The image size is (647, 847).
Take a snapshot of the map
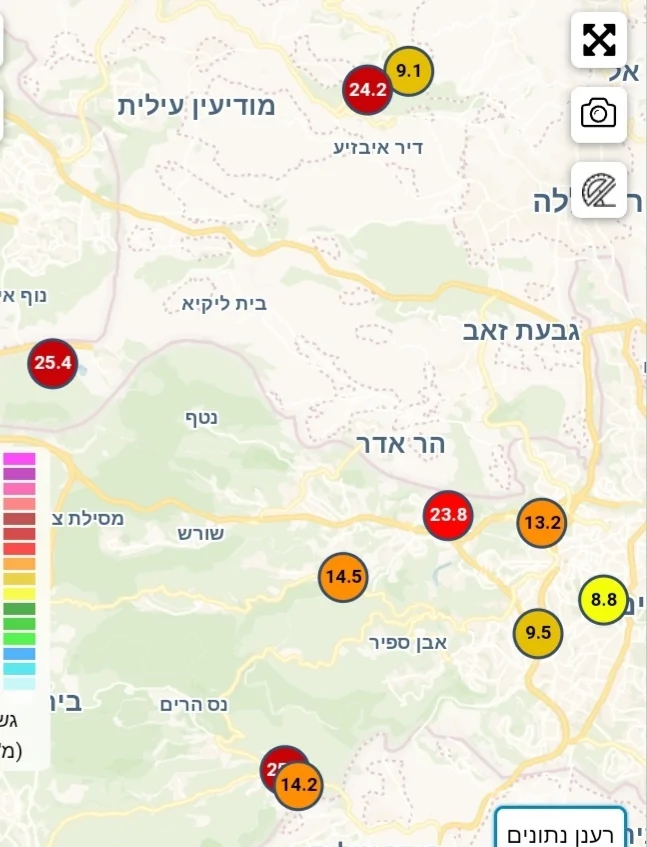(598, 113)
